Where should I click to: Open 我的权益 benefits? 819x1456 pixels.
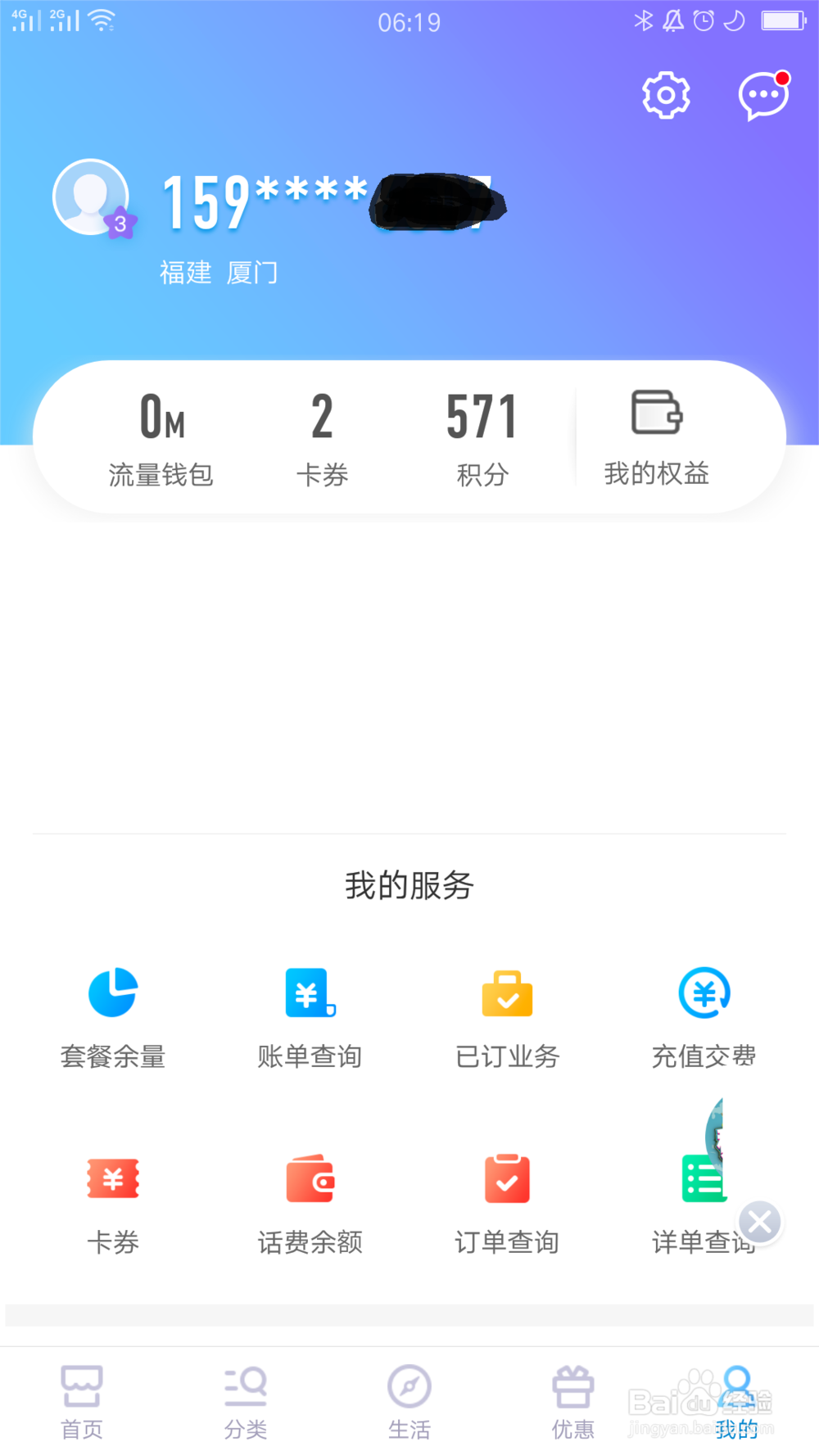pos(657,437)
